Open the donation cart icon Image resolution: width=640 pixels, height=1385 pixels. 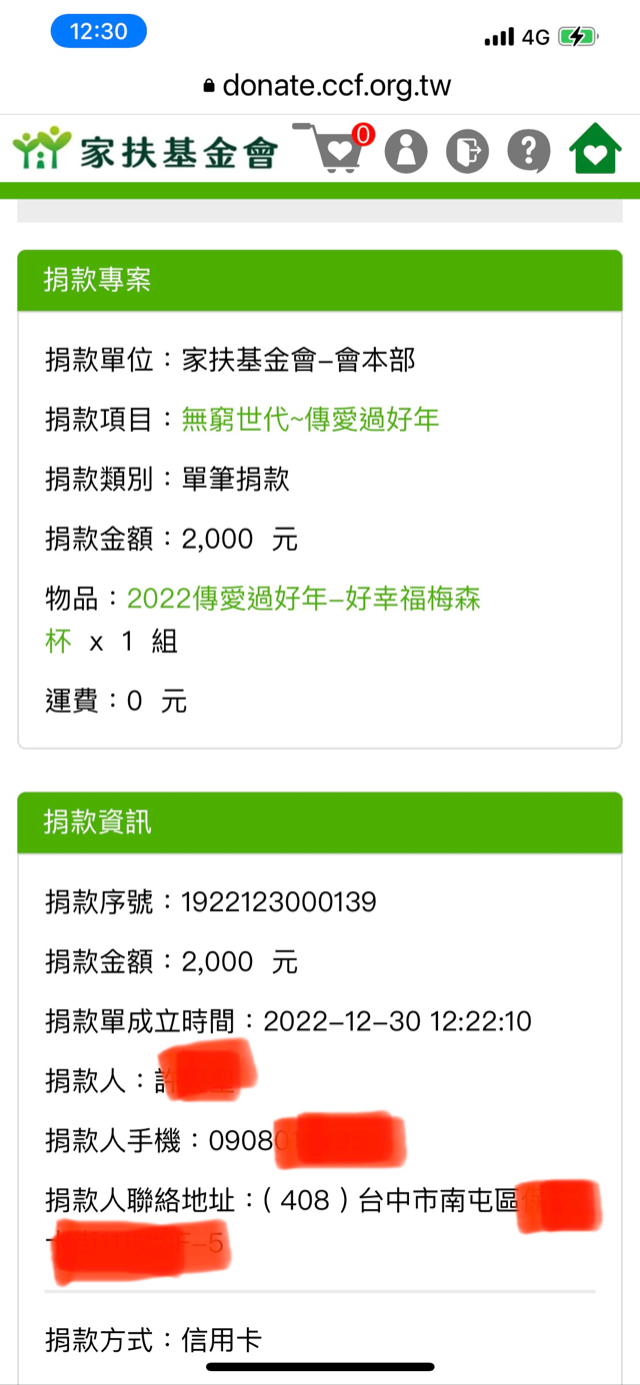pos(335,150)
